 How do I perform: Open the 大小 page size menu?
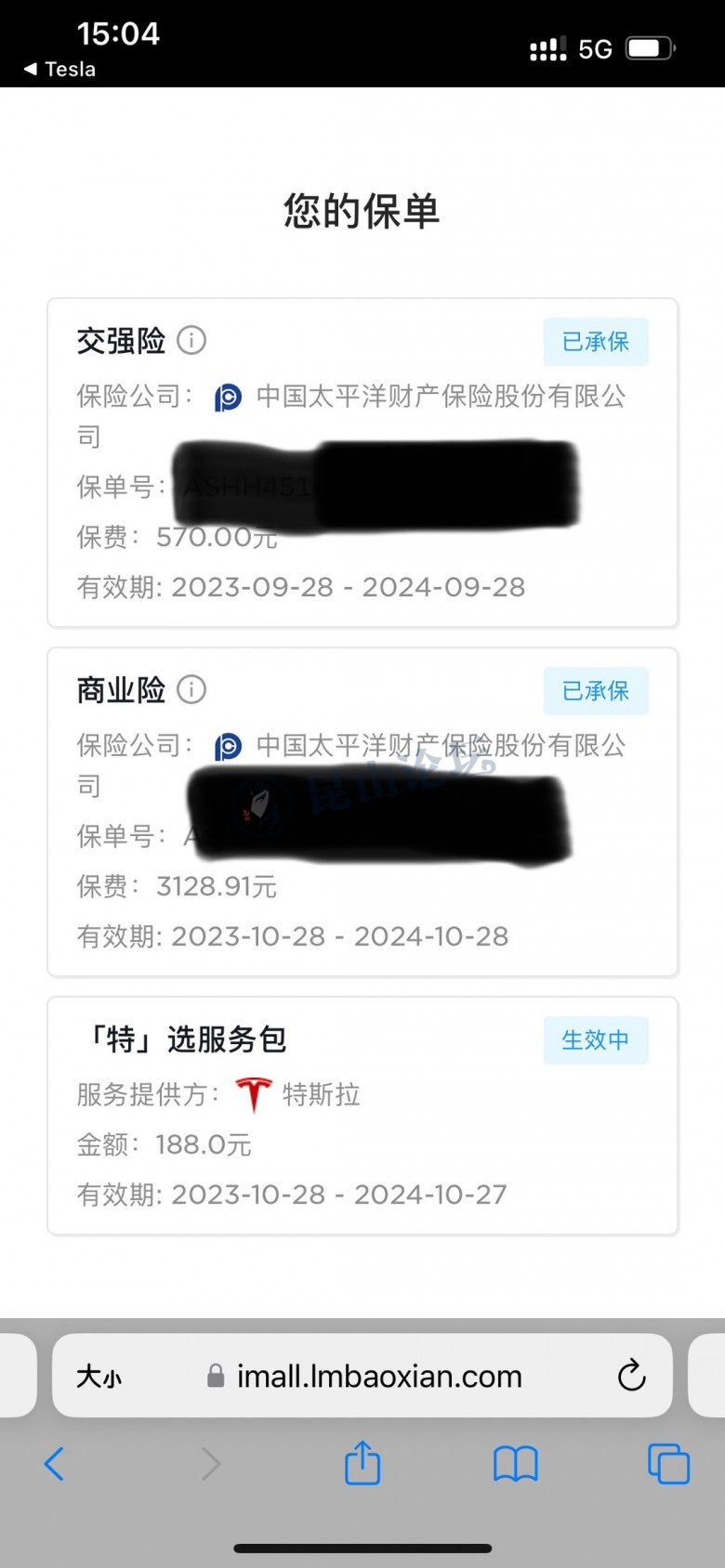point(99,1376)
